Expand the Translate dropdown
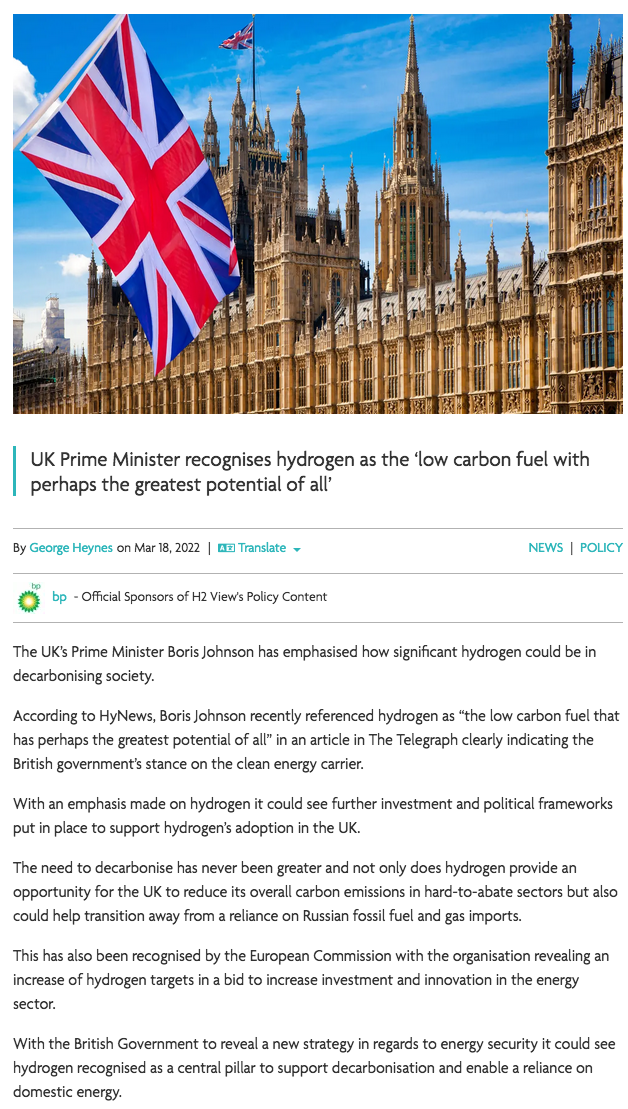 (260, 548)
